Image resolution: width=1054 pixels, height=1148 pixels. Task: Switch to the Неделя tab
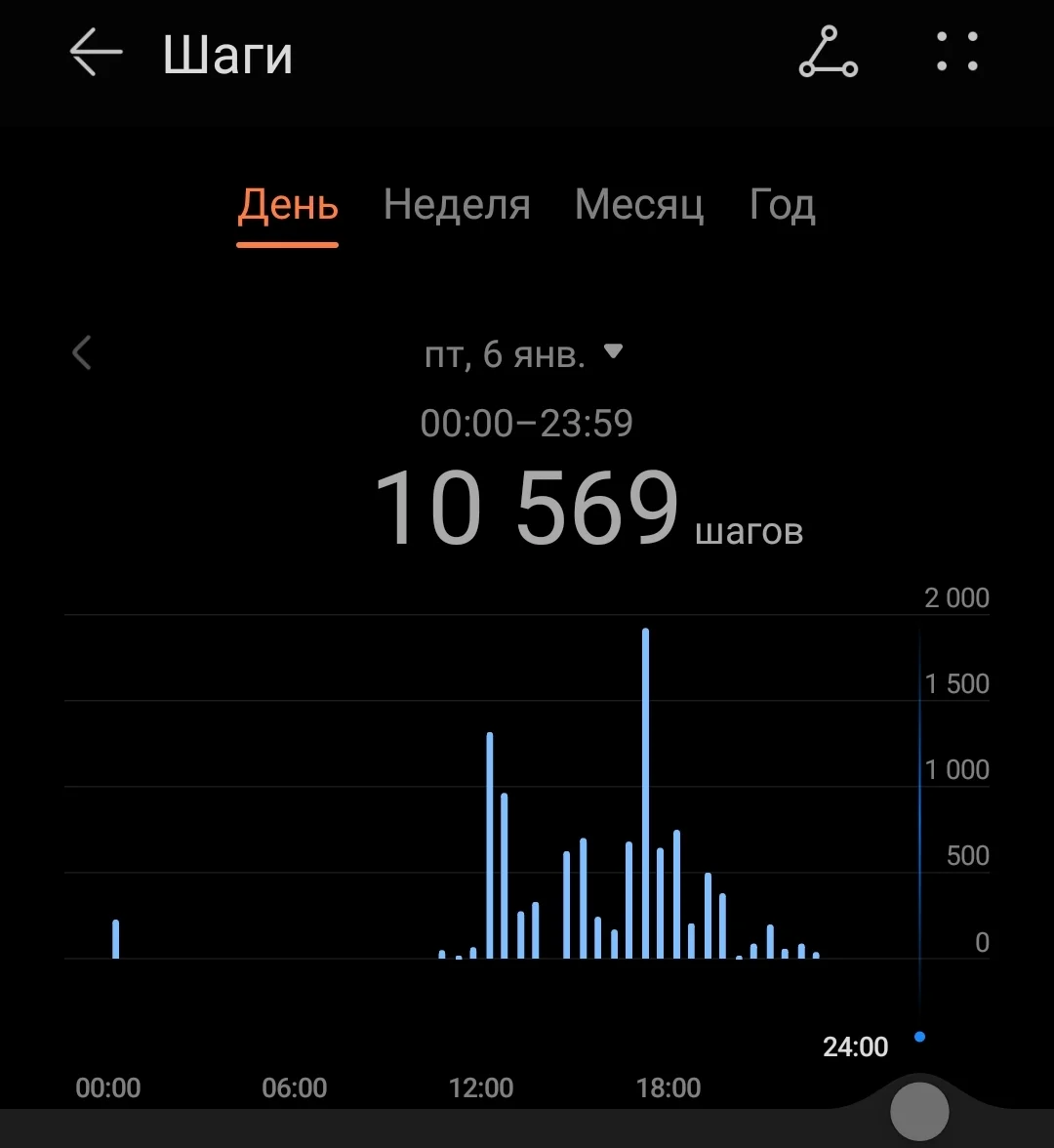pyautogui.click(x=457, y=206)
